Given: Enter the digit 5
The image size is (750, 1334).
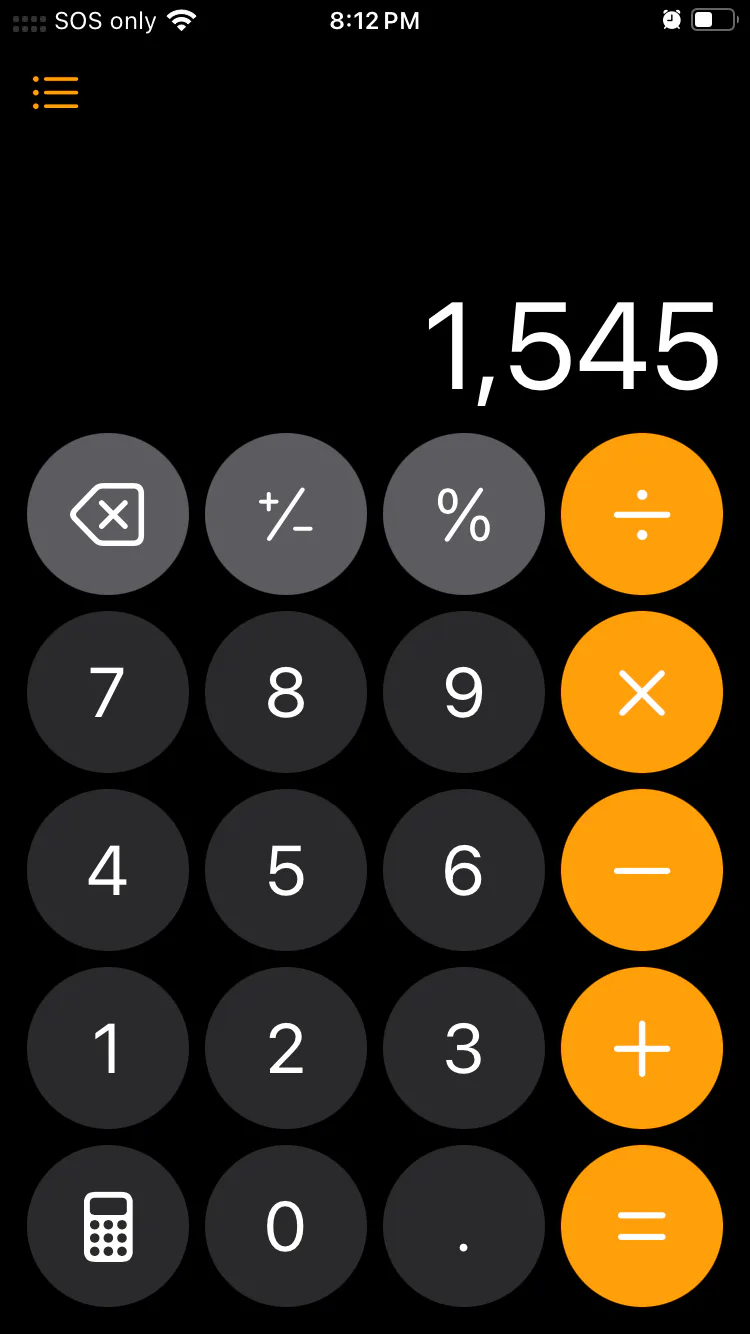Looking at the screenshot, I should point(286,870).
